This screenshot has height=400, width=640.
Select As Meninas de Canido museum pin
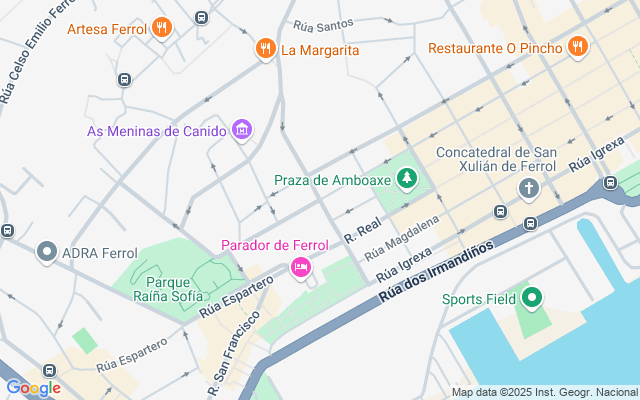click(241, 129)
